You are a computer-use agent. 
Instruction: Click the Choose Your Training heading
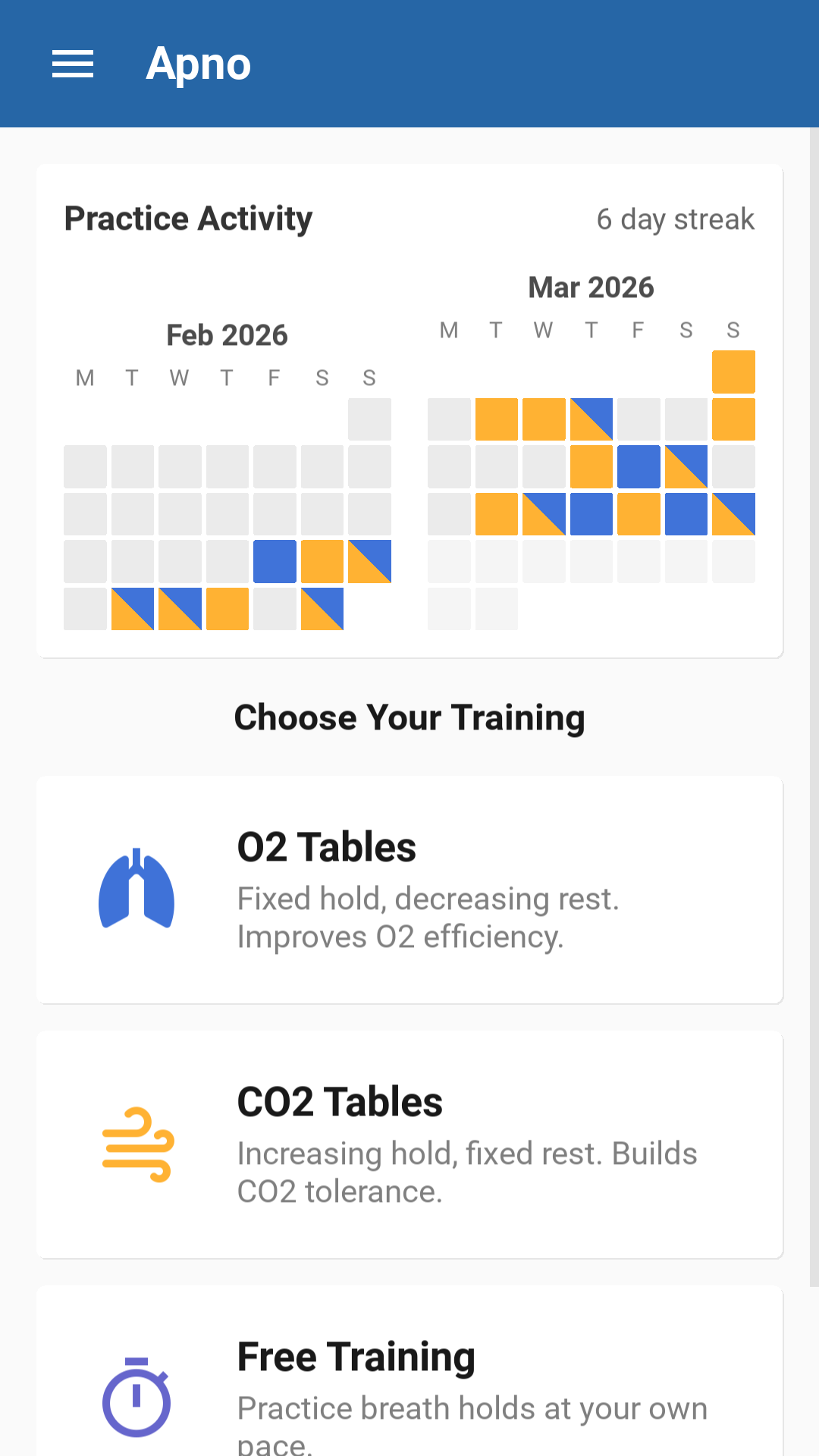[409, 717]
